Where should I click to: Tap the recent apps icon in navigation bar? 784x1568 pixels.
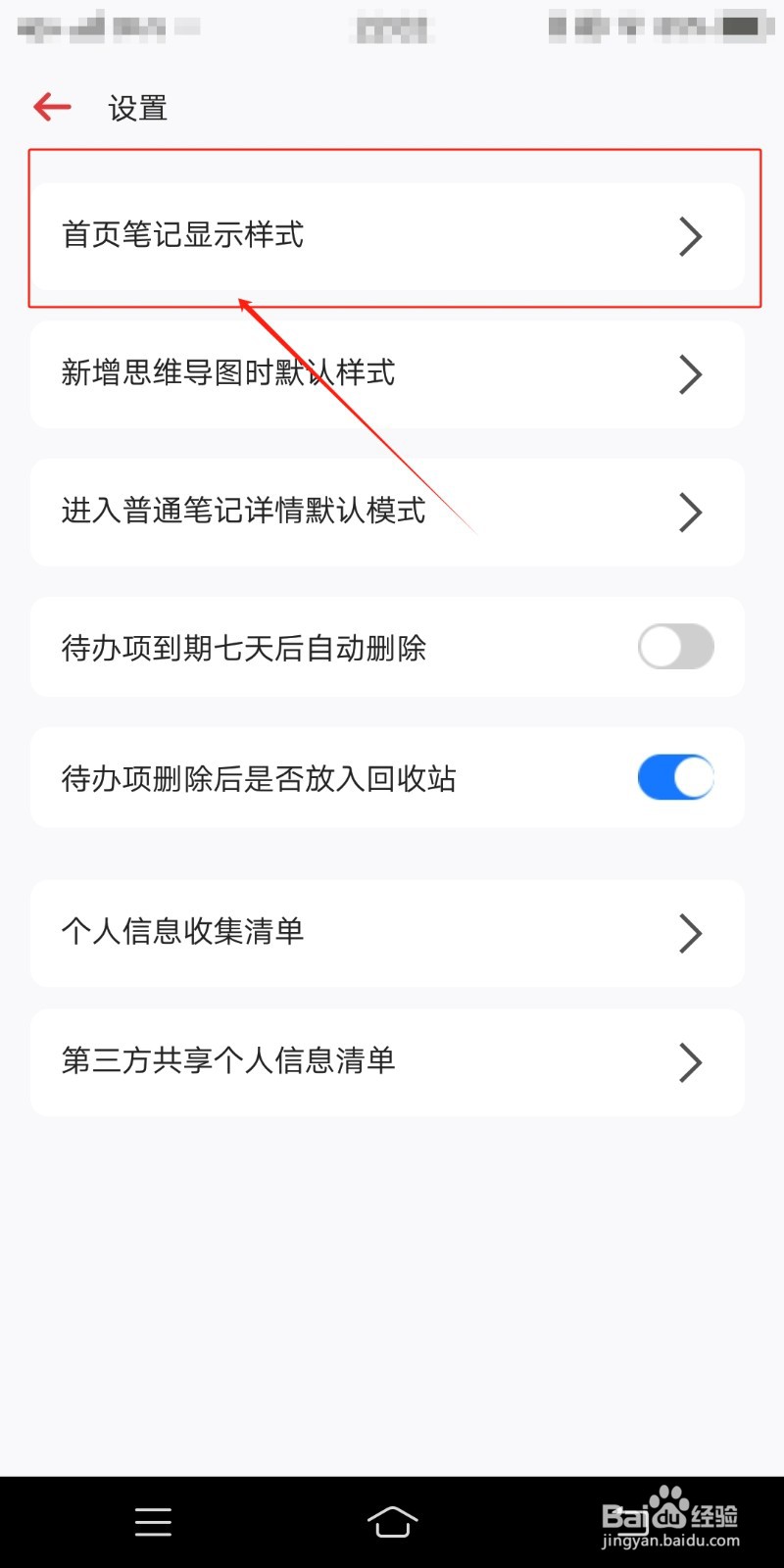click(x=153, y=1522)
